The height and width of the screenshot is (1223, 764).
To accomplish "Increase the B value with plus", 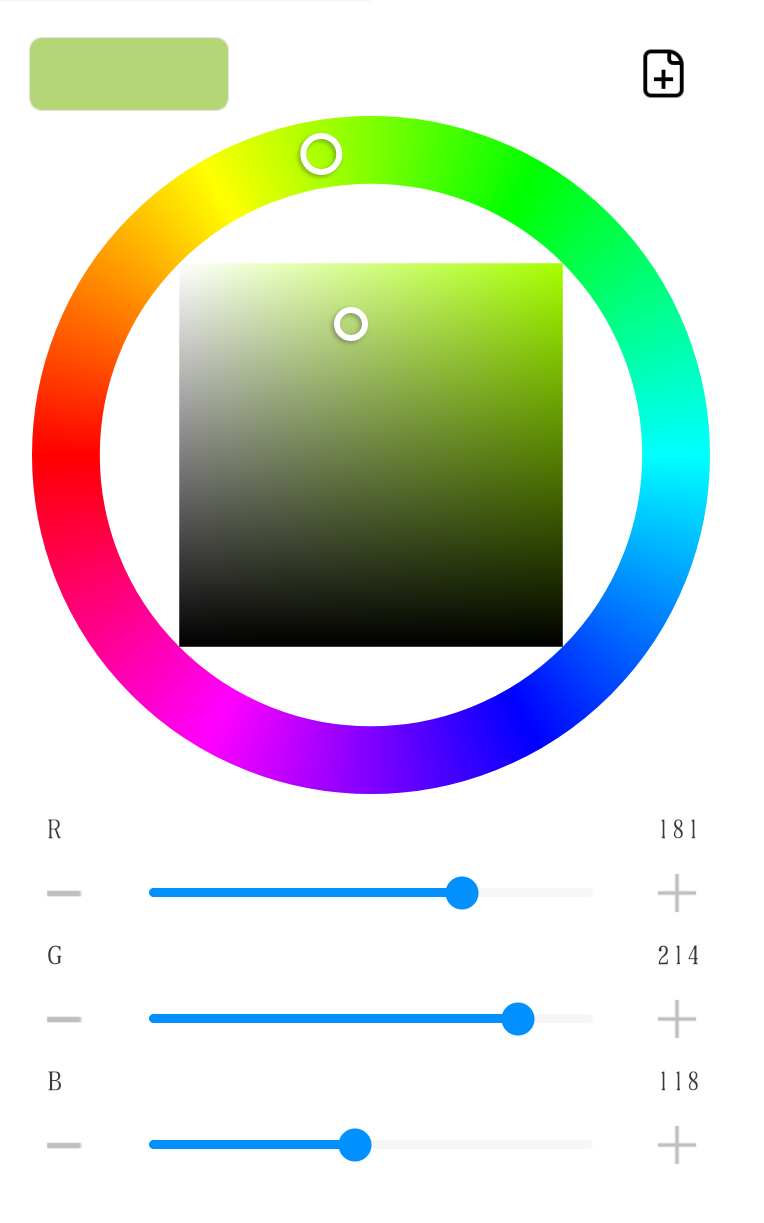I will coord(677,1145).
